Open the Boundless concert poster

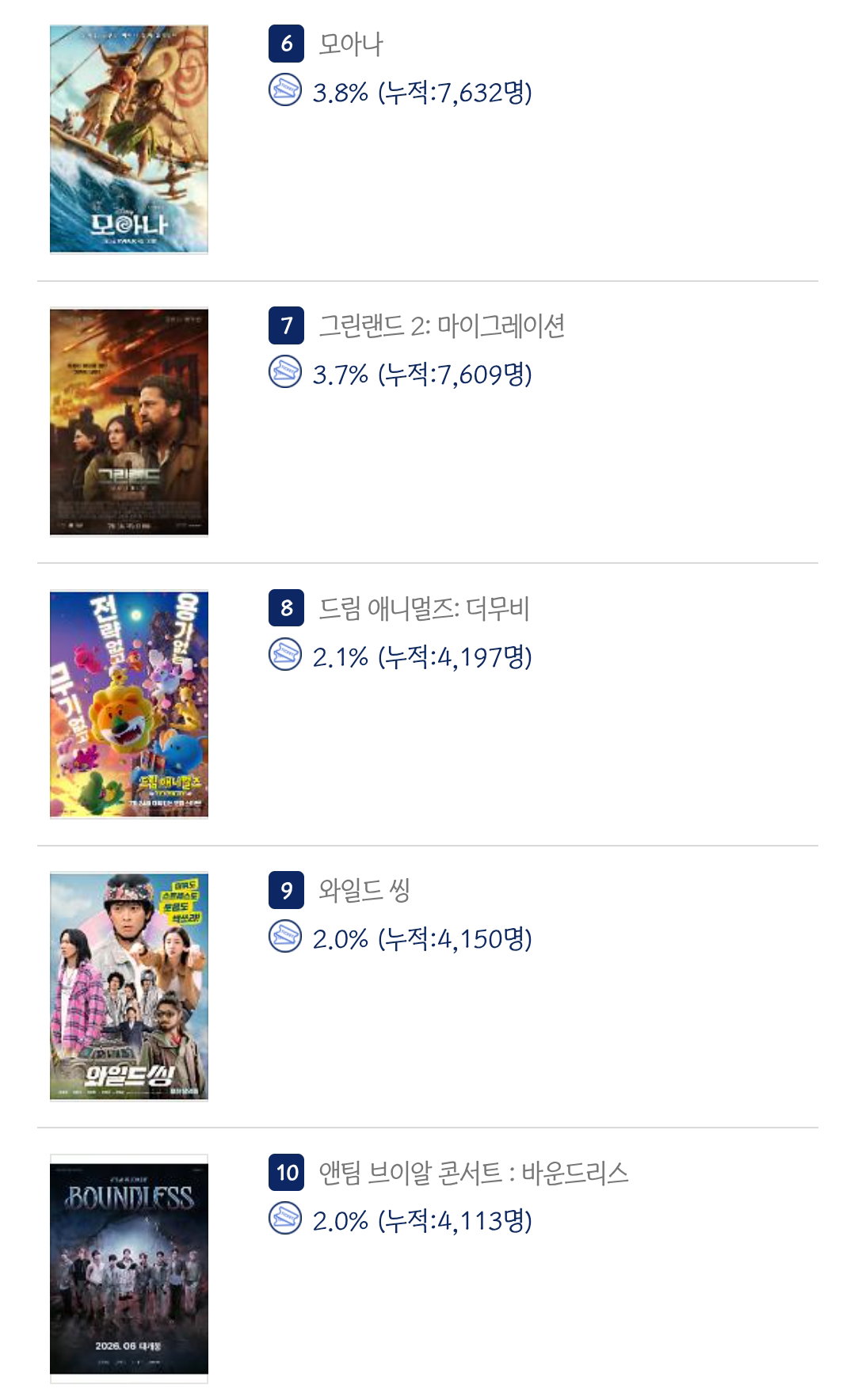[129, 1269]
